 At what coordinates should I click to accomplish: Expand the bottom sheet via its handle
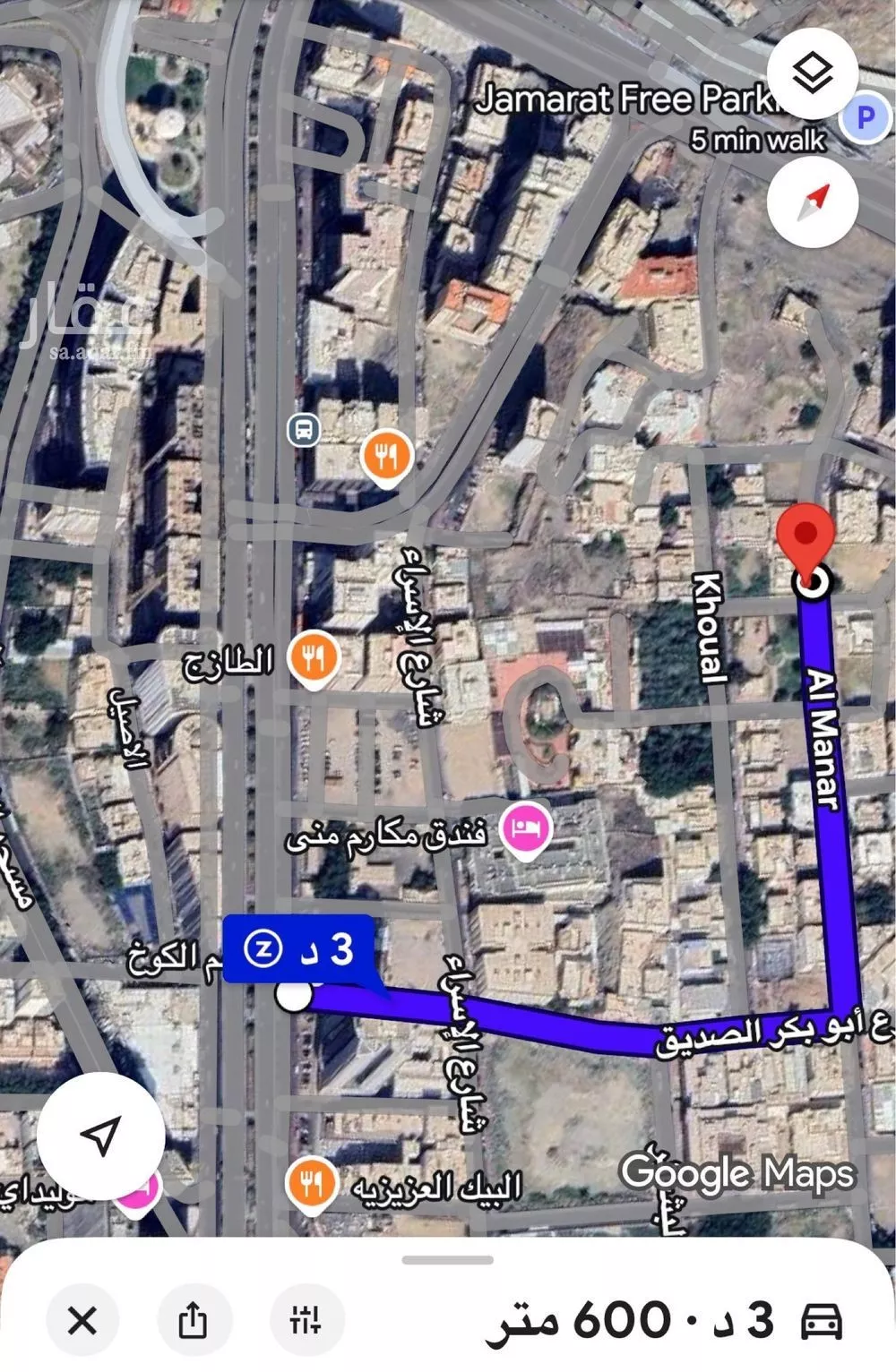(447, 1260)
